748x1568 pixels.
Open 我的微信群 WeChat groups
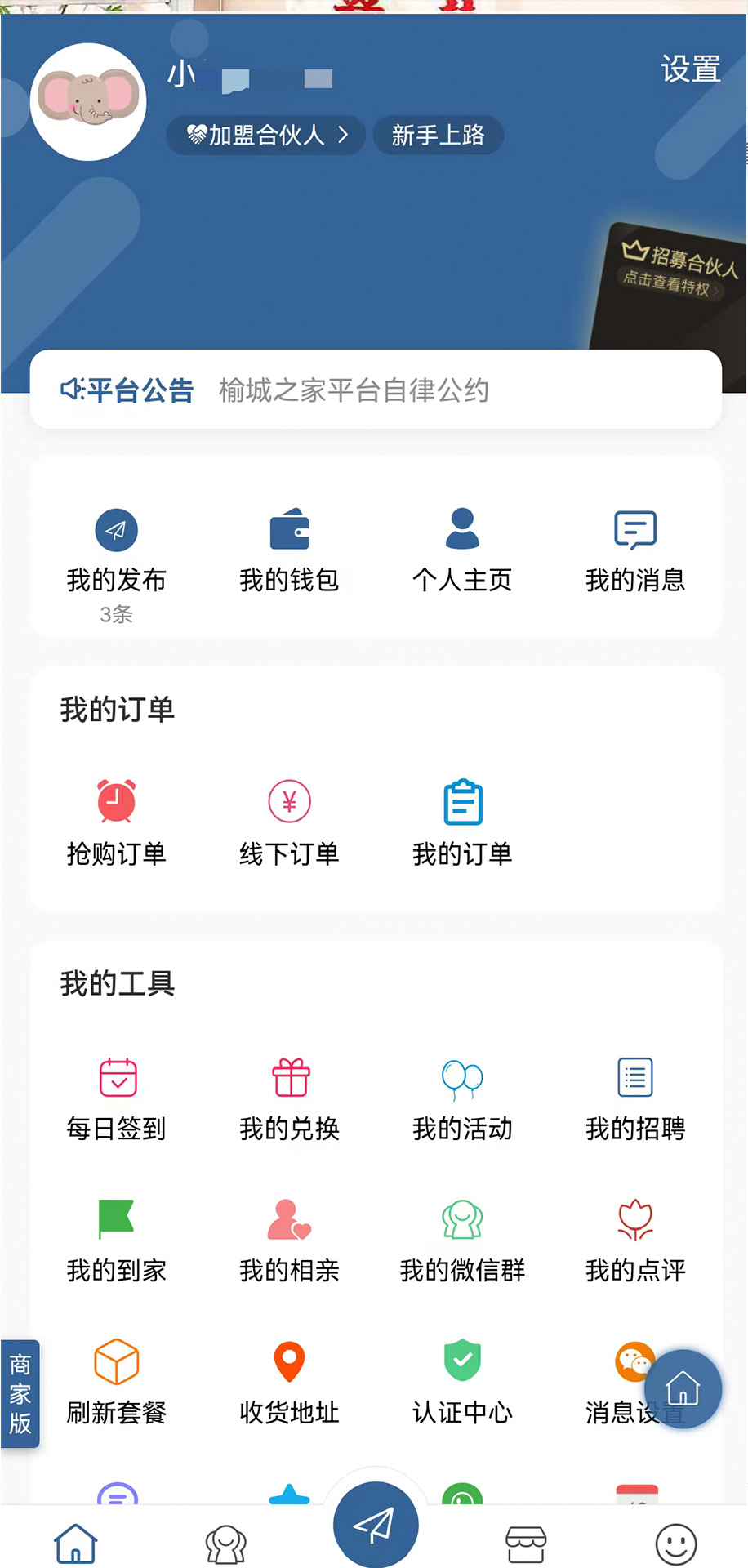[462, 1240]
